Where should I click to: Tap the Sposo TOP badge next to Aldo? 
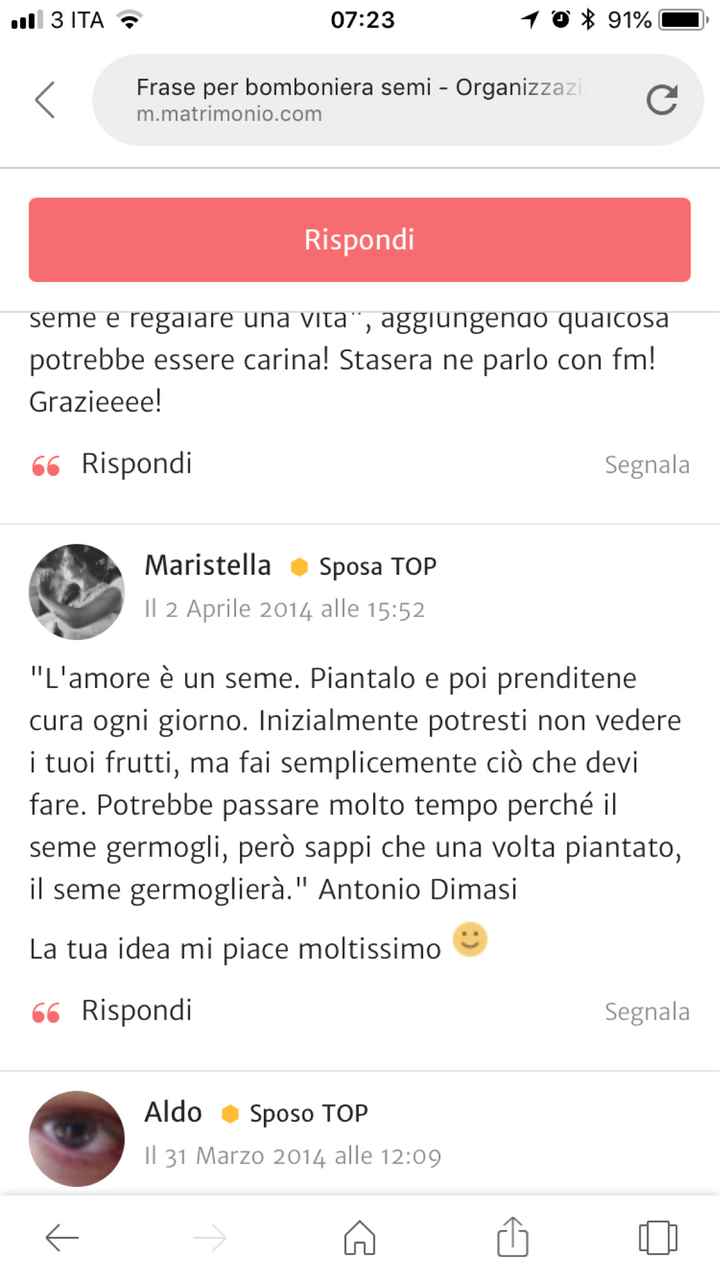point(310,1113)
